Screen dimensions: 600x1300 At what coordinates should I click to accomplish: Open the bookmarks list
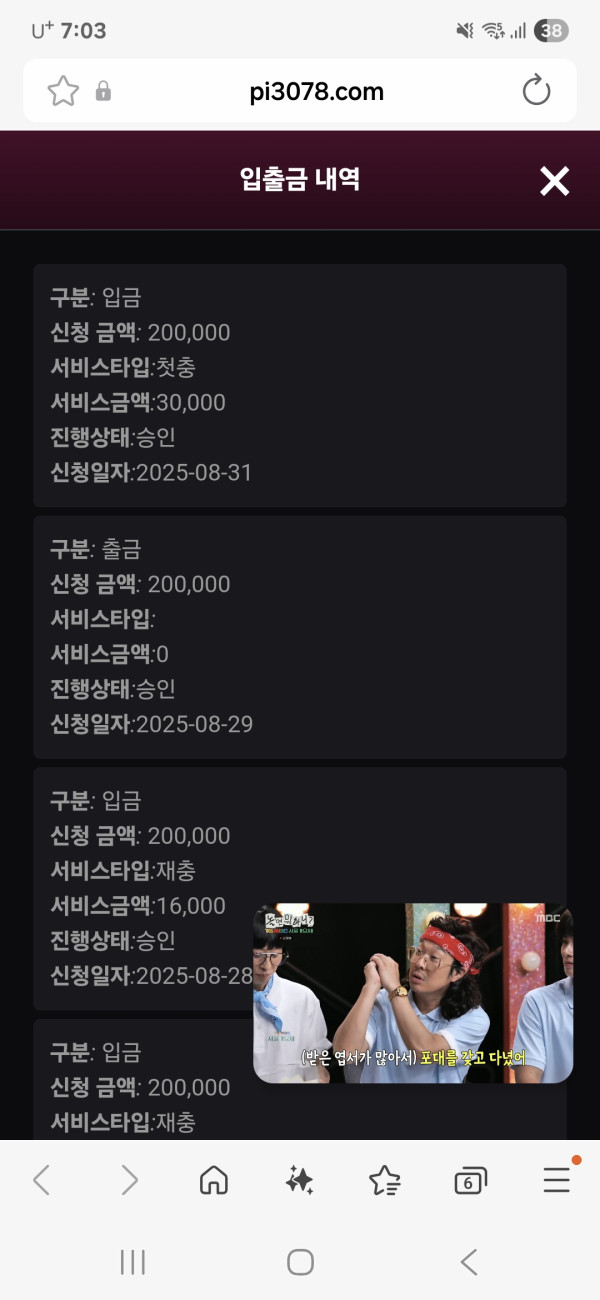[385, 1181]
